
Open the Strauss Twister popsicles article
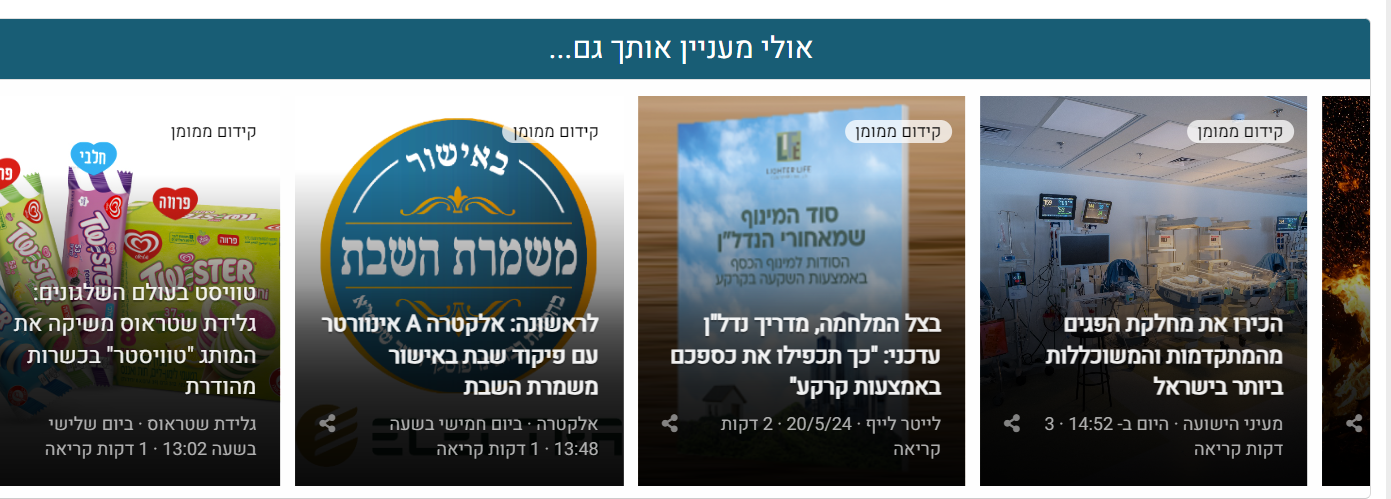137,340
